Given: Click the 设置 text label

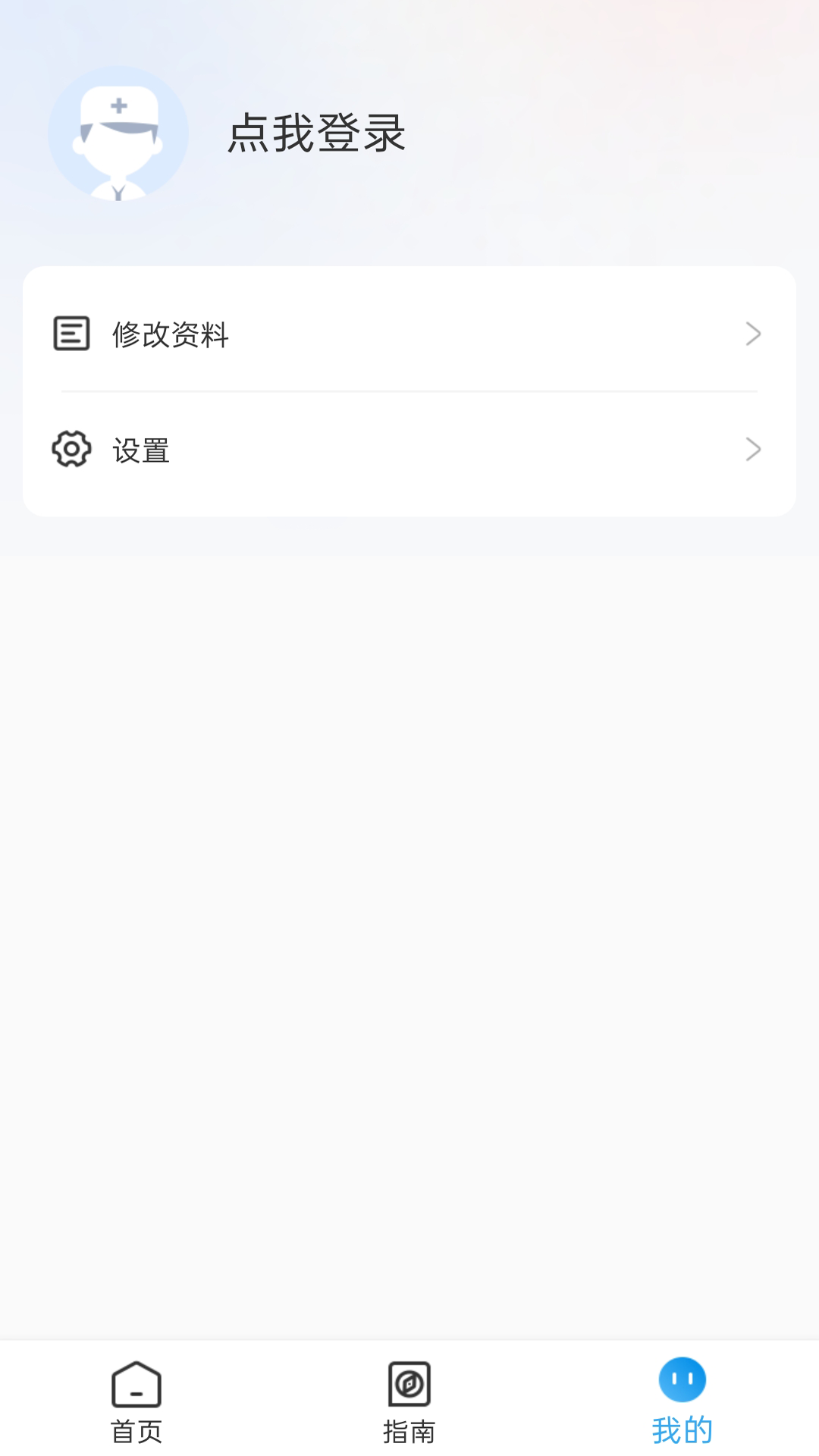Looking at the screenshot, I should tap(140, 451).
